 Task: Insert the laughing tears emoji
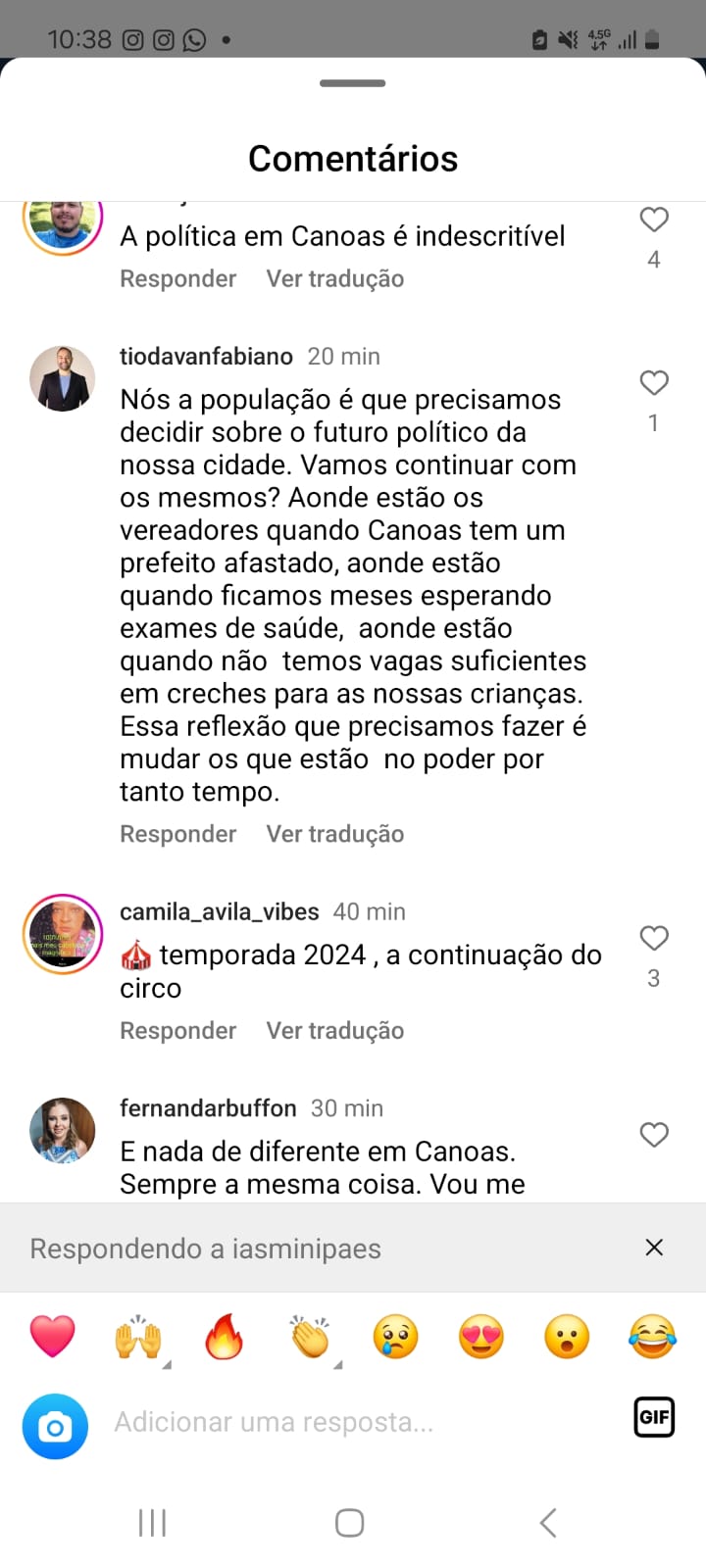[x=652, y=1337]
